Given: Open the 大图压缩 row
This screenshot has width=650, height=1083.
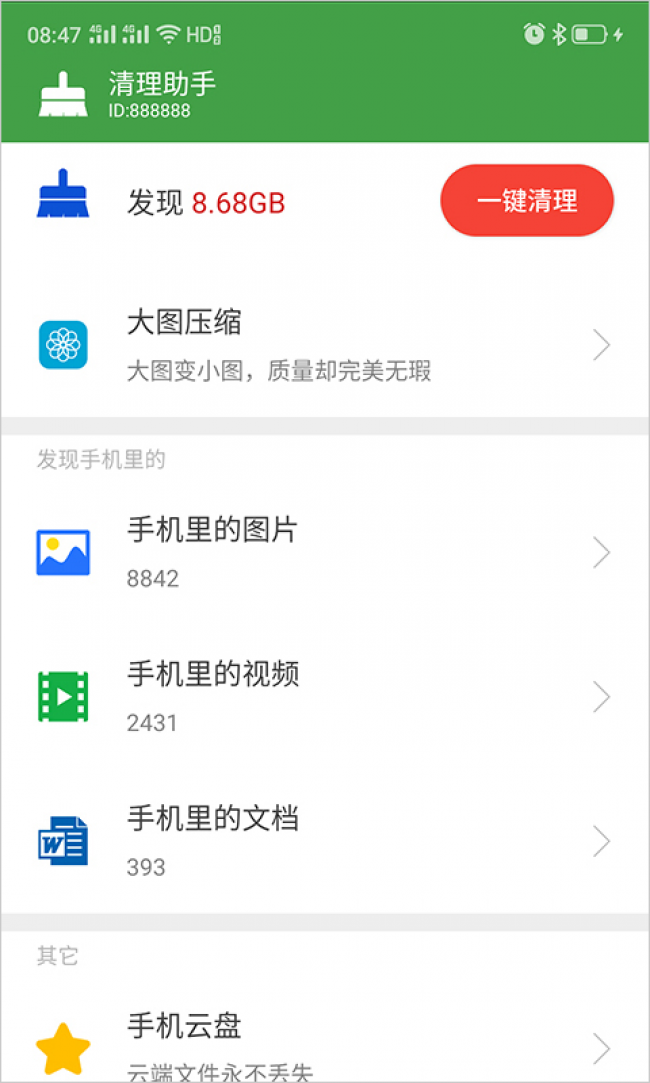Looking at the screenshot, I should click(324, 346).
